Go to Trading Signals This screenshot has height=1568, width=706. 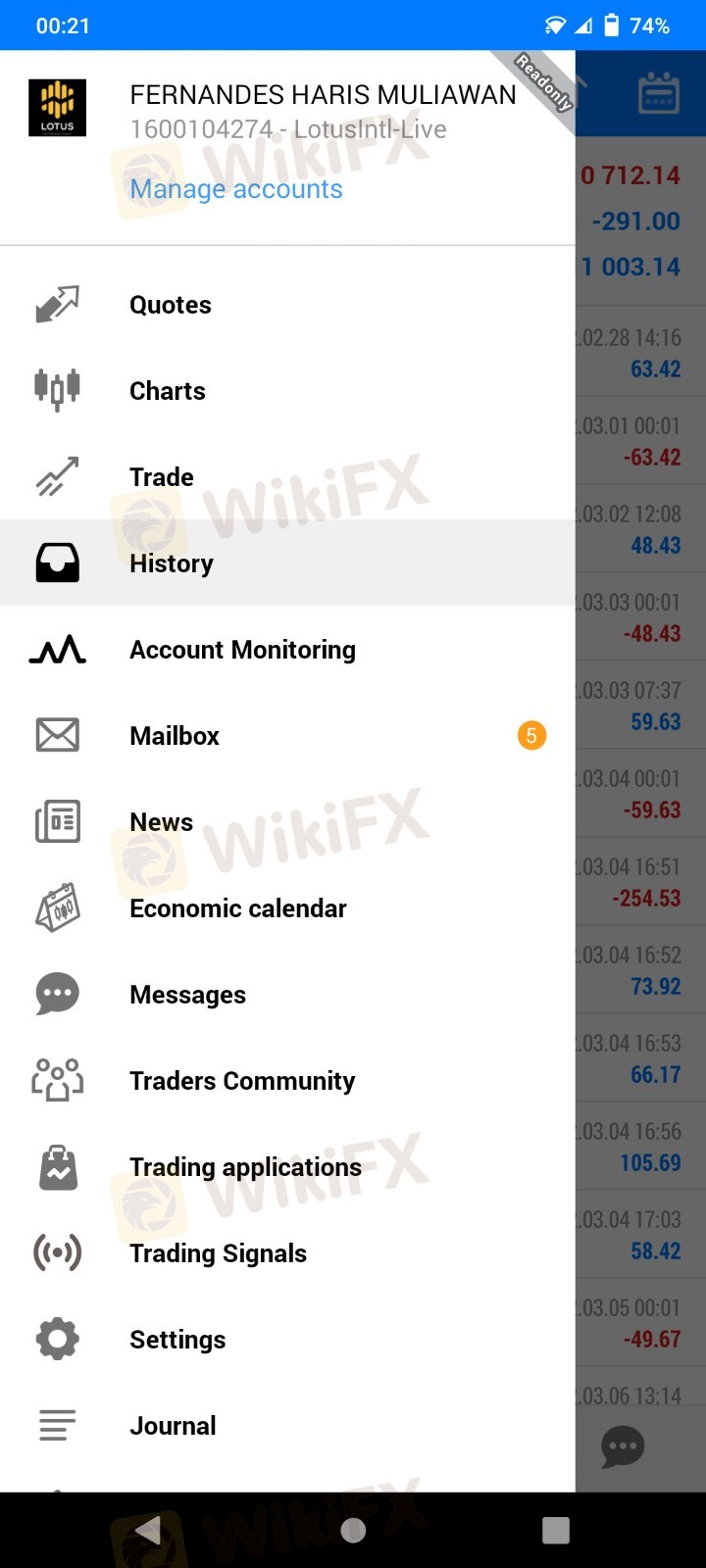tap(287, 1253)
